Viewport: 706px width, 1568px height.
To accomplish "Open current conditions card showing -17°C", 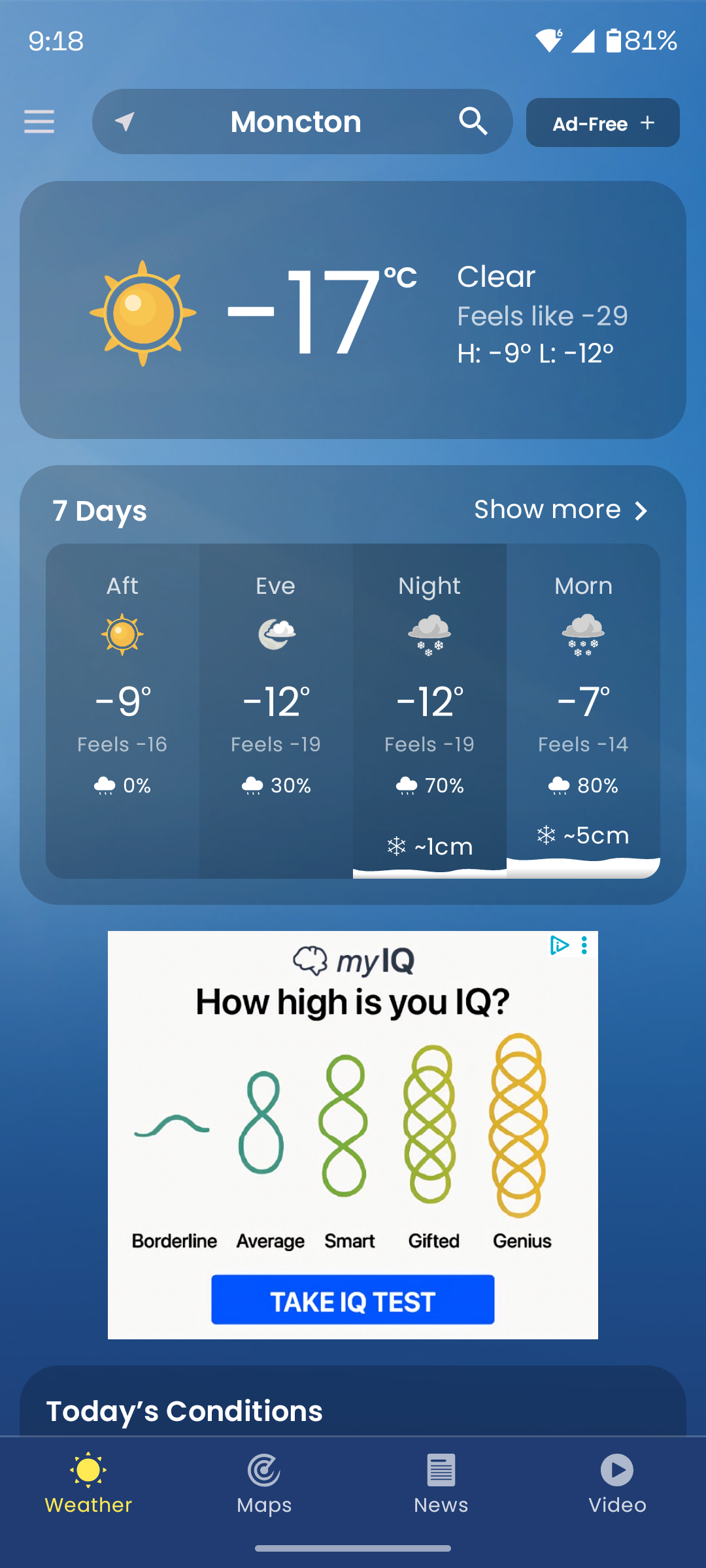I will (353, 310).
